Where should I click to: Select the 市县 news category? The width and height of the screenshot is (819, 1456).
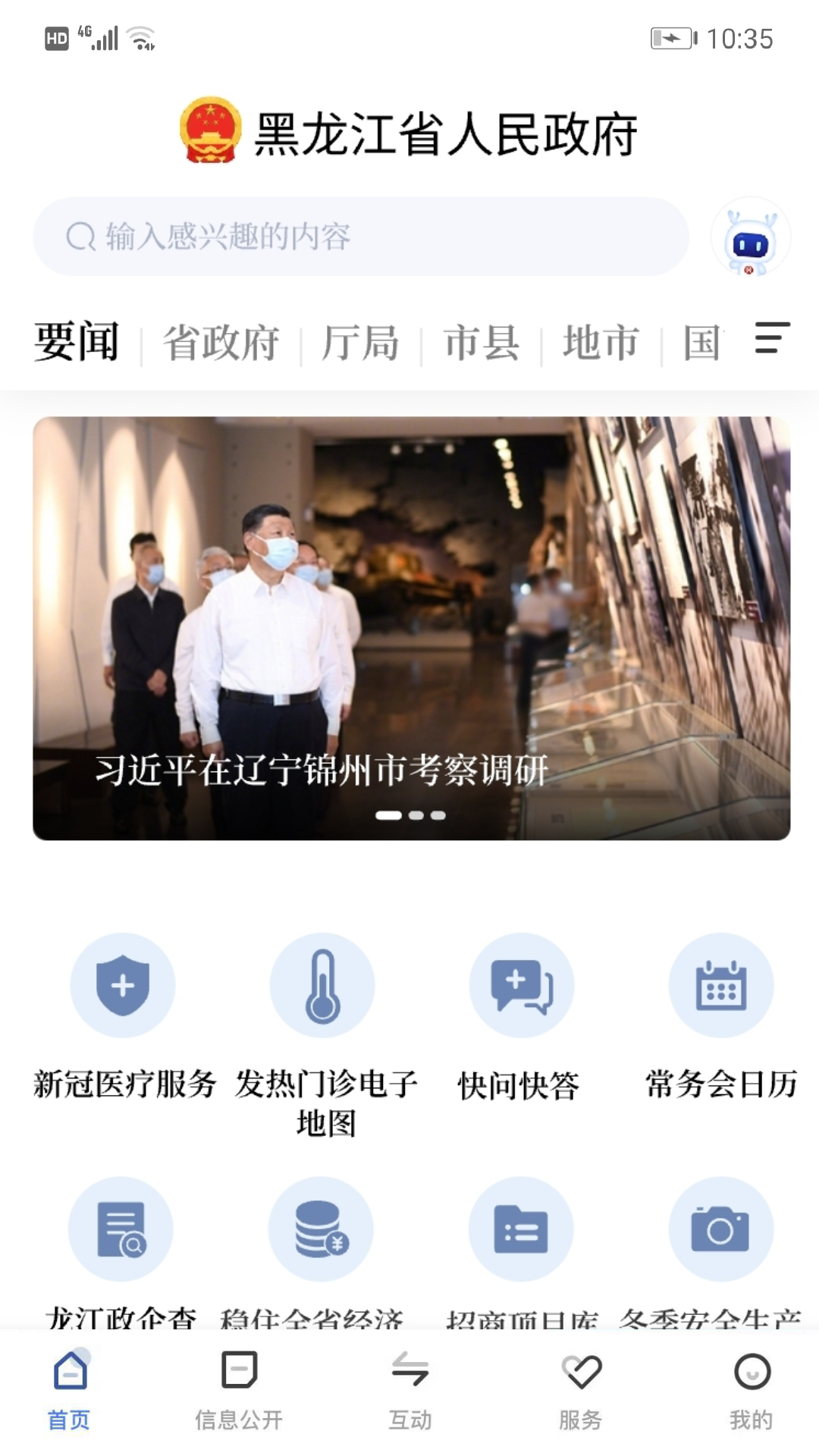(x=483, y=343)
